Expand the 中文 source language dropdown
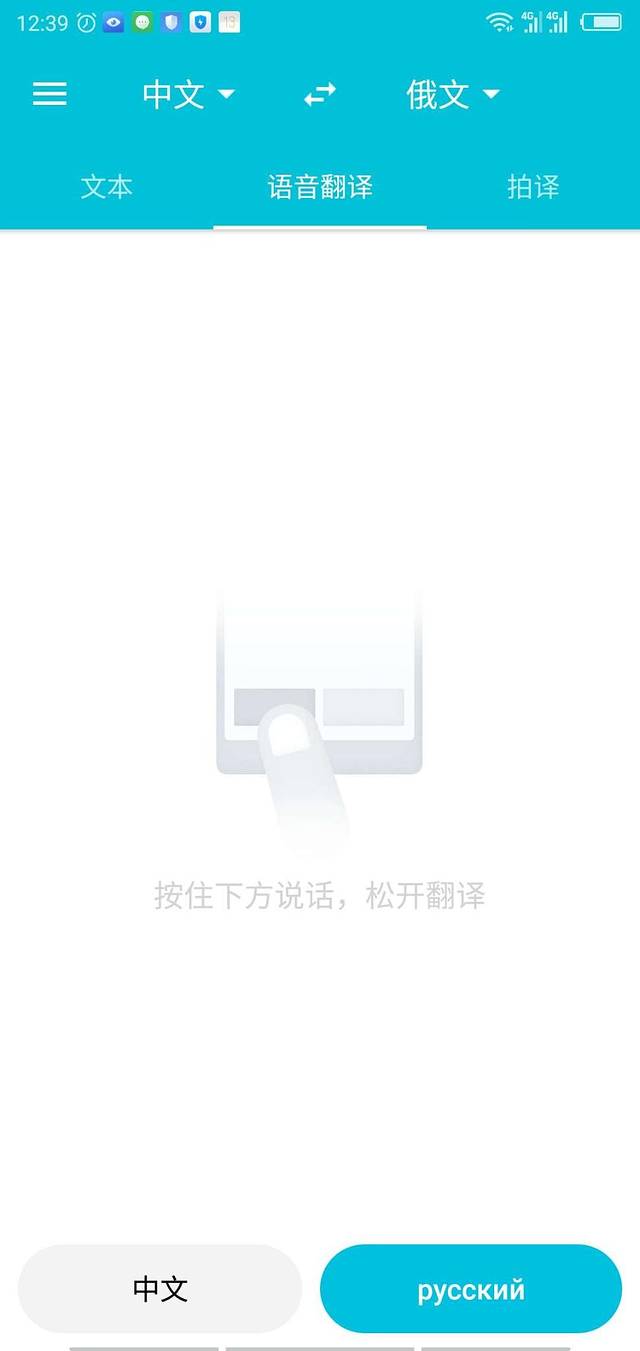The height and width of the screenshot is (1351, 640). pos(188,94)
